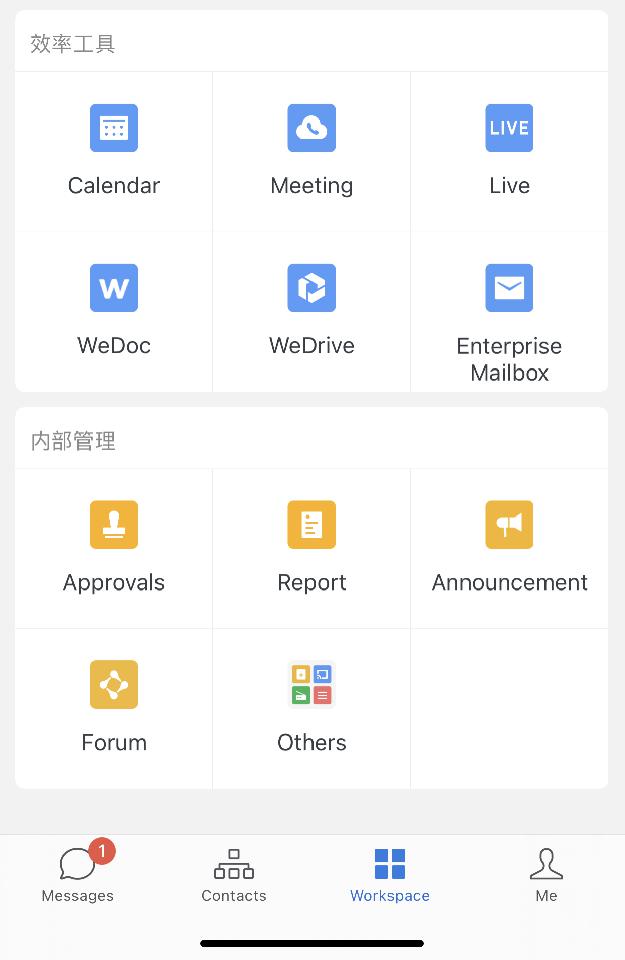Select the Workspace tab
Image resolution: width=625 pixels, height=960 pixels.
[390, 873]
